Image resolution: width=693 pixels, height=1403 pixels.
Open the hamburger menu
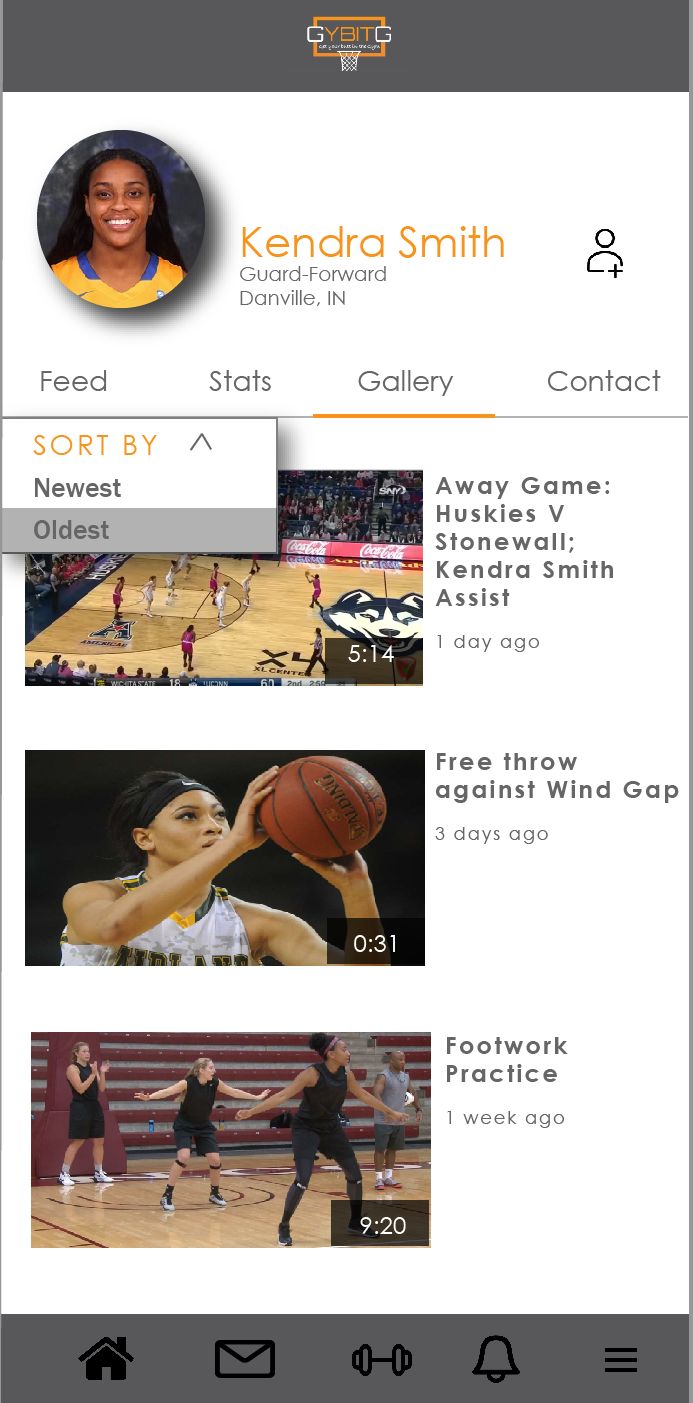pyautogui.click(x=621, y=1360)
